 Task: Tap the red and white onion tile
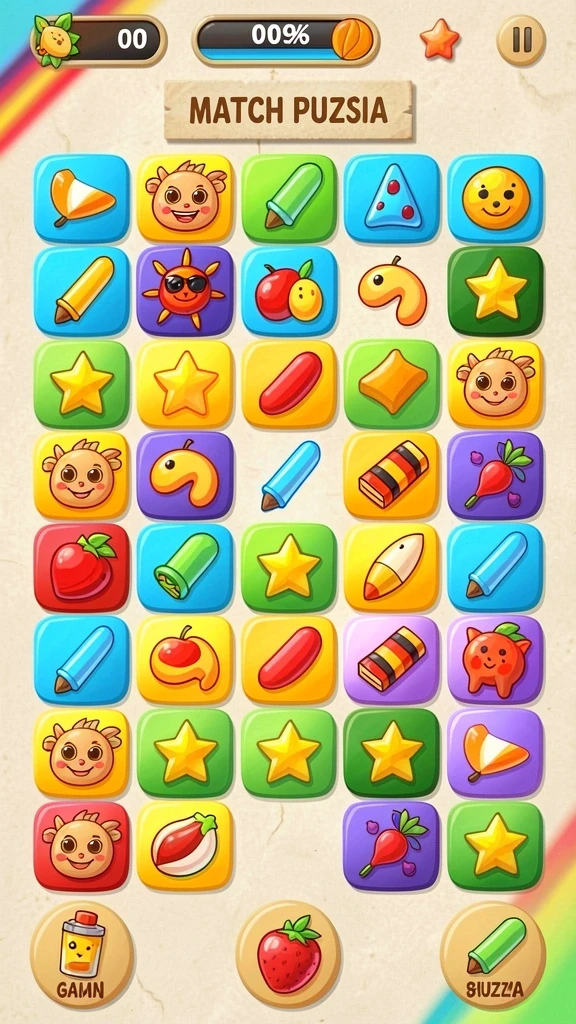click(185, 846)
